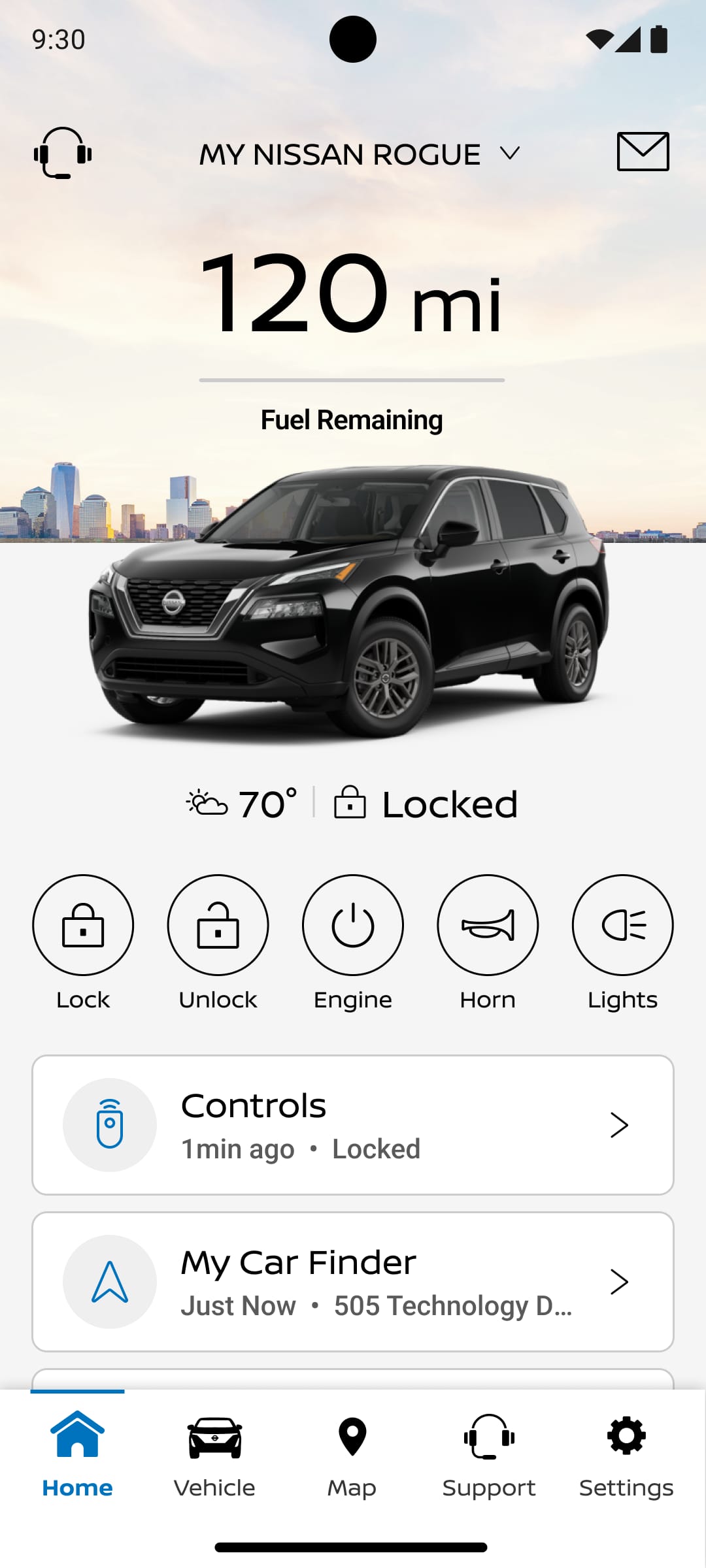Flash the Lights
This screenshot has height=1568, width=706.
tap(622, 925)
